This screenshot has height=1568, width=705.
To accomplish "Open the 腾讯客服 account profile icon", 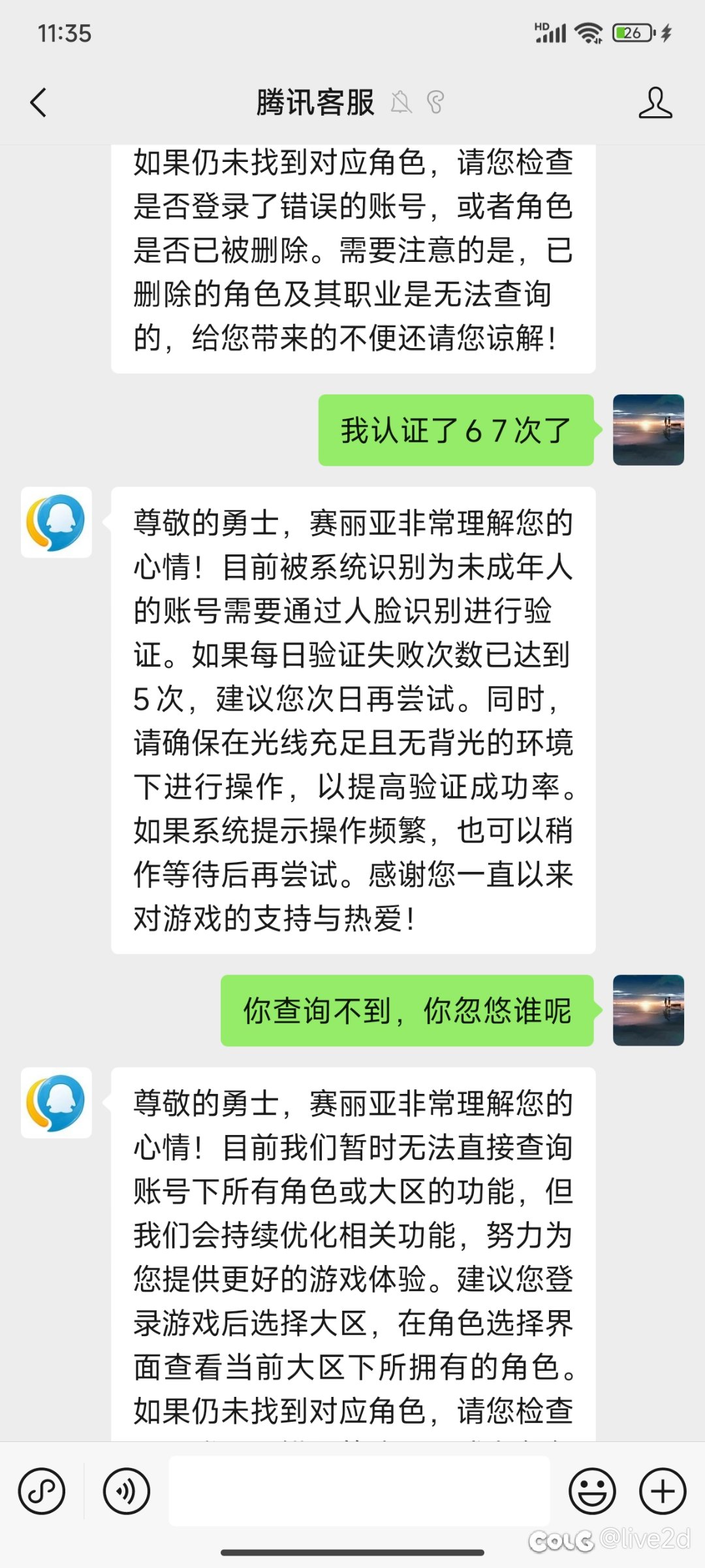I will pyautogui.click(x=655, y=103).
